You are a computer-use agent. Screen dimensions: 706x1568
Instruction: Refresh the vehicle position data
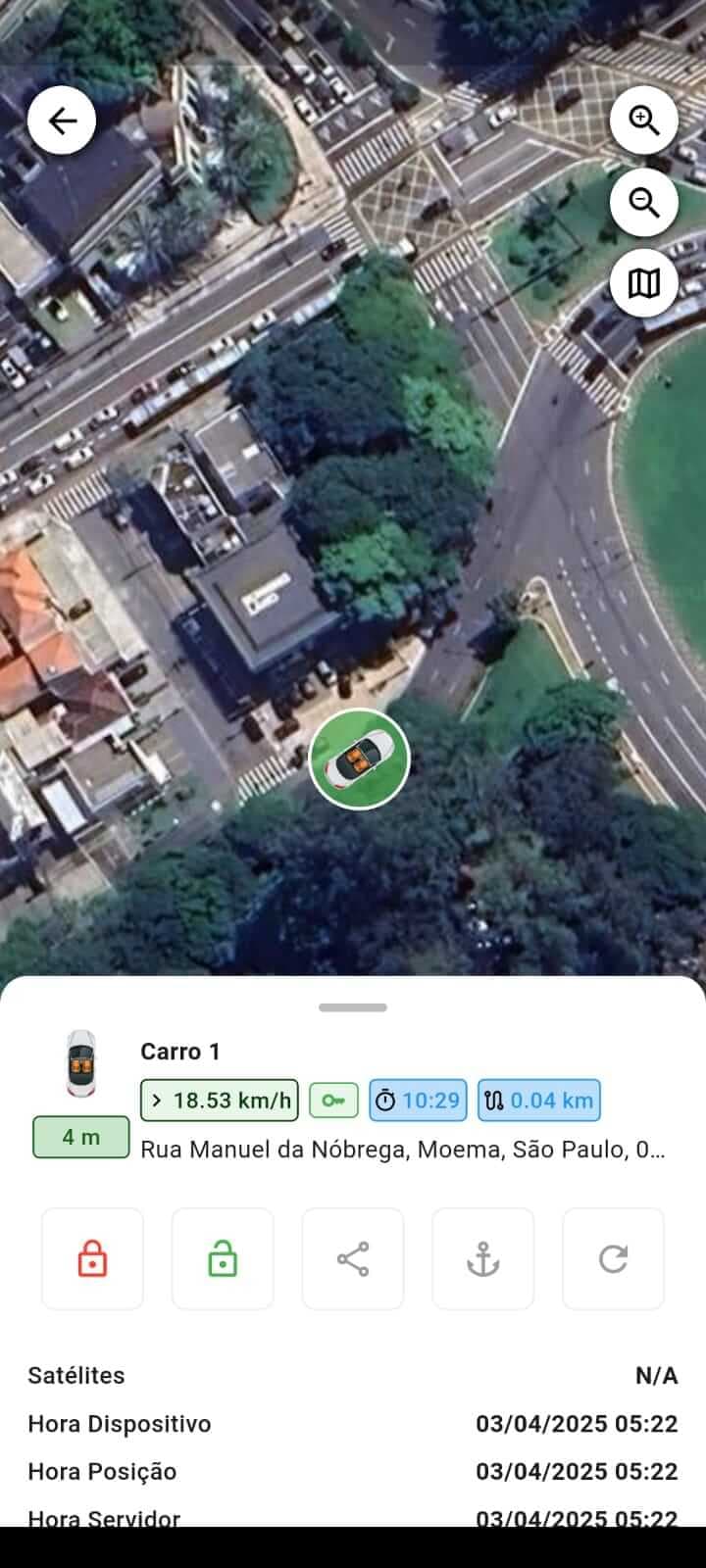[613, 1258]
